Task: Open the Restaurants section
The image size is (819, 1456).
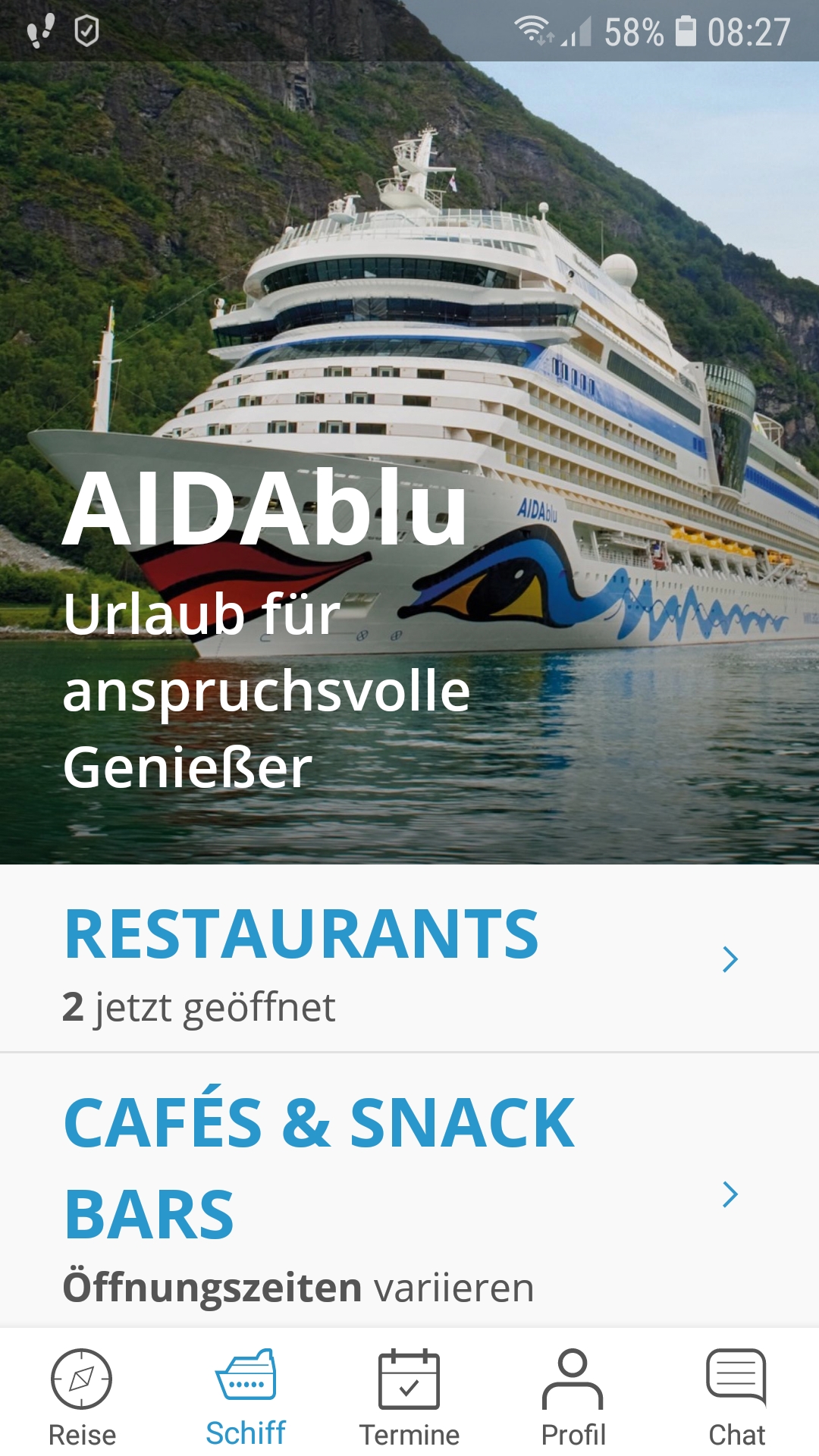Action: (x=409, y=959)
